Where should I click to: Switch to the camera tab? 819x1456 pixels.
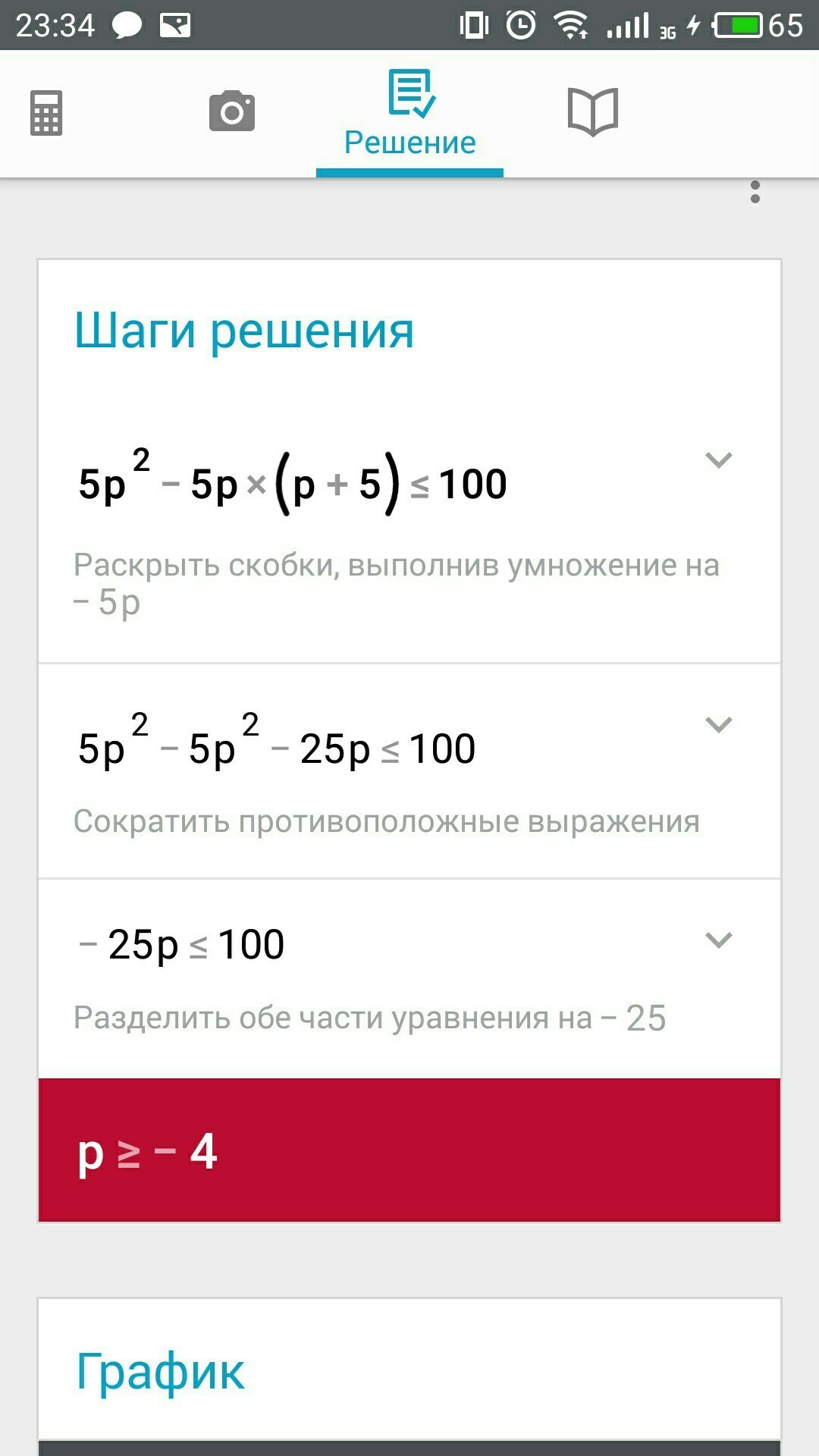point(232,111)
